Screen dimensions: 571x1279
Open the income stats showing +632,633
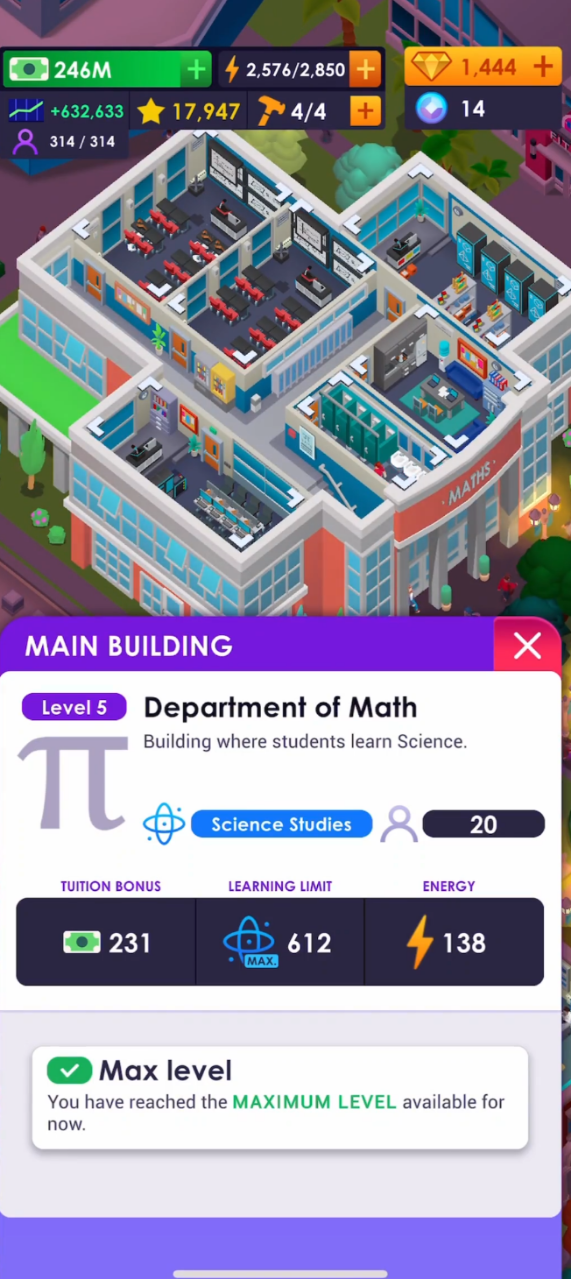pyautogui.click(x=67, y=111)
